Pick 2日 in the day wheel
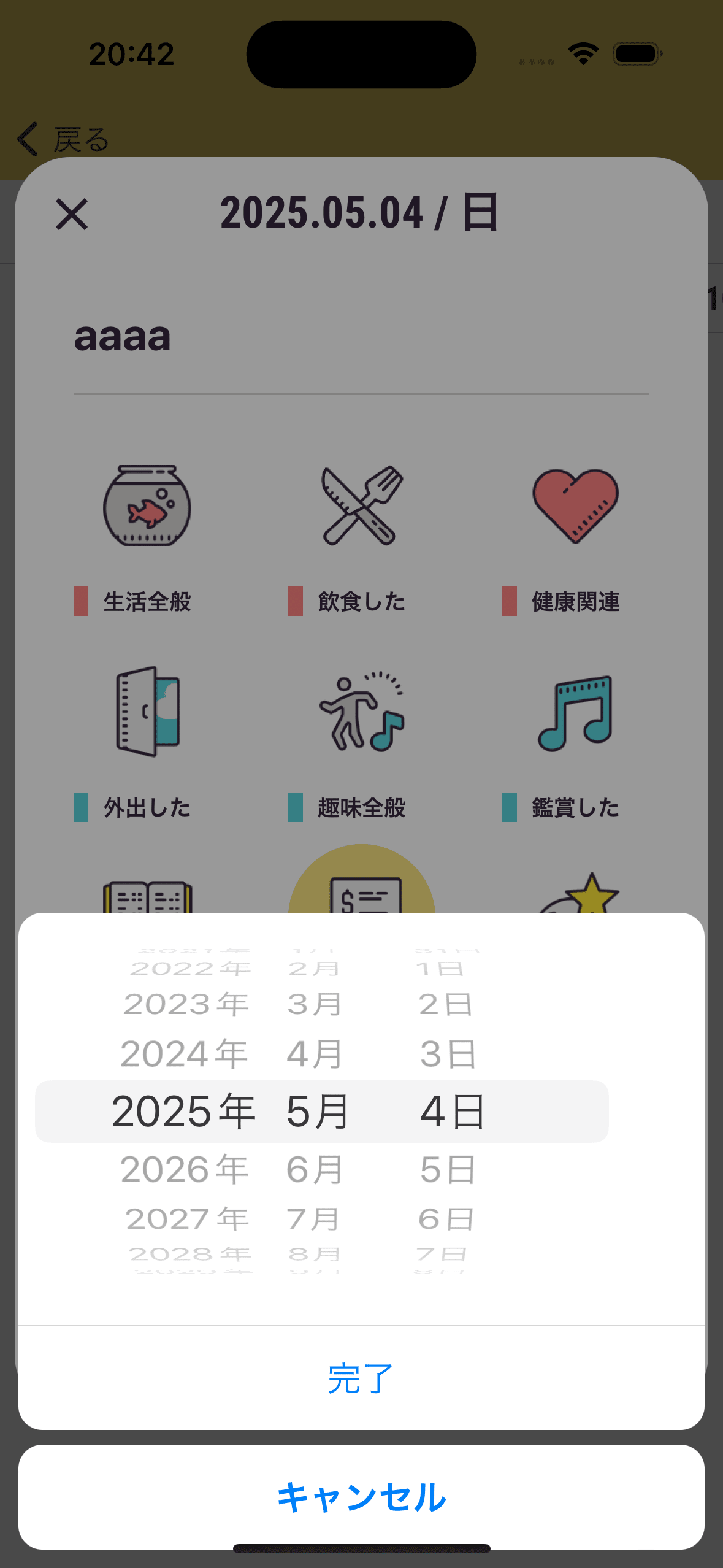The width and height of the screenshot is (723, 1568). 446,1004
